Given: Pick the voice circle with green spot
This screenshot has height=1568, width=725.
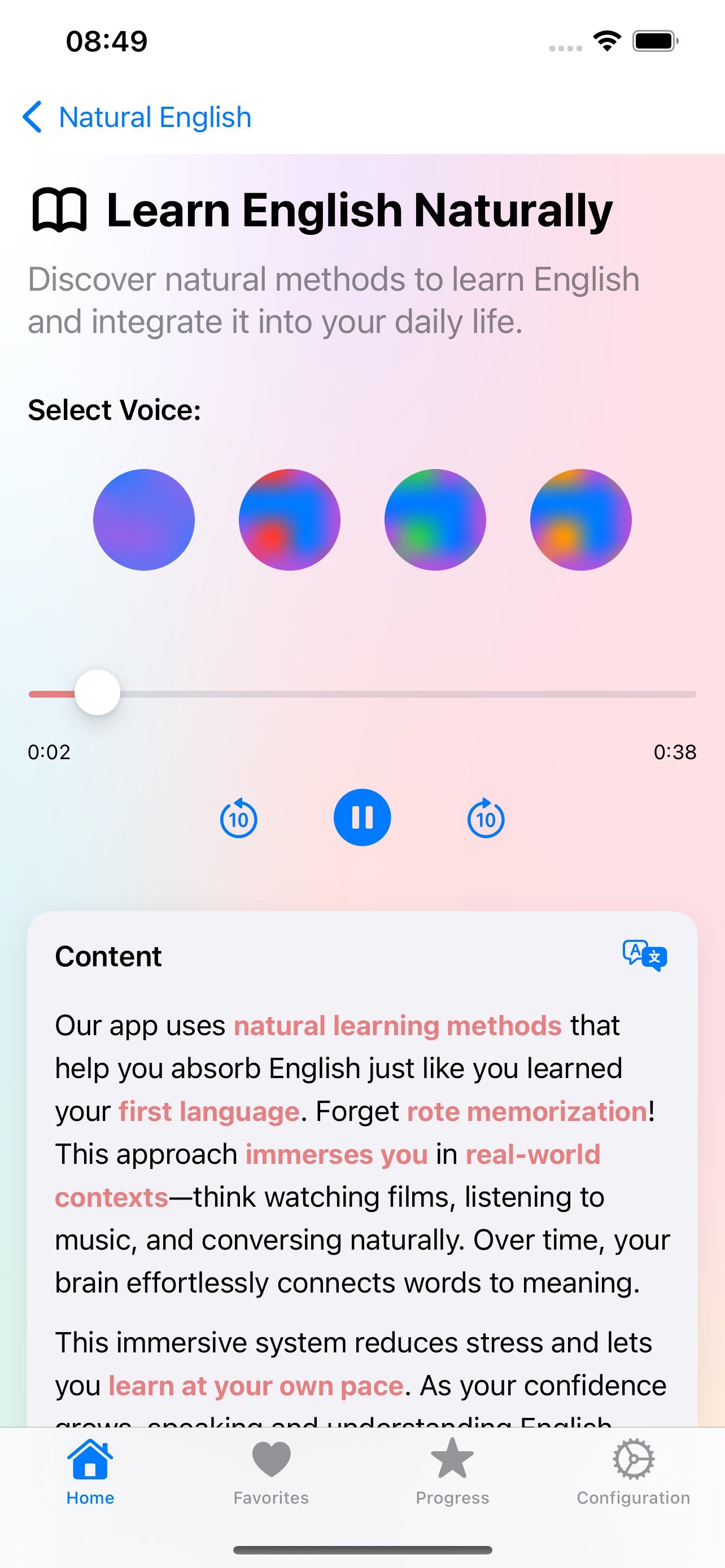Looking at the screenshot, I should click(x=435, y=519).
